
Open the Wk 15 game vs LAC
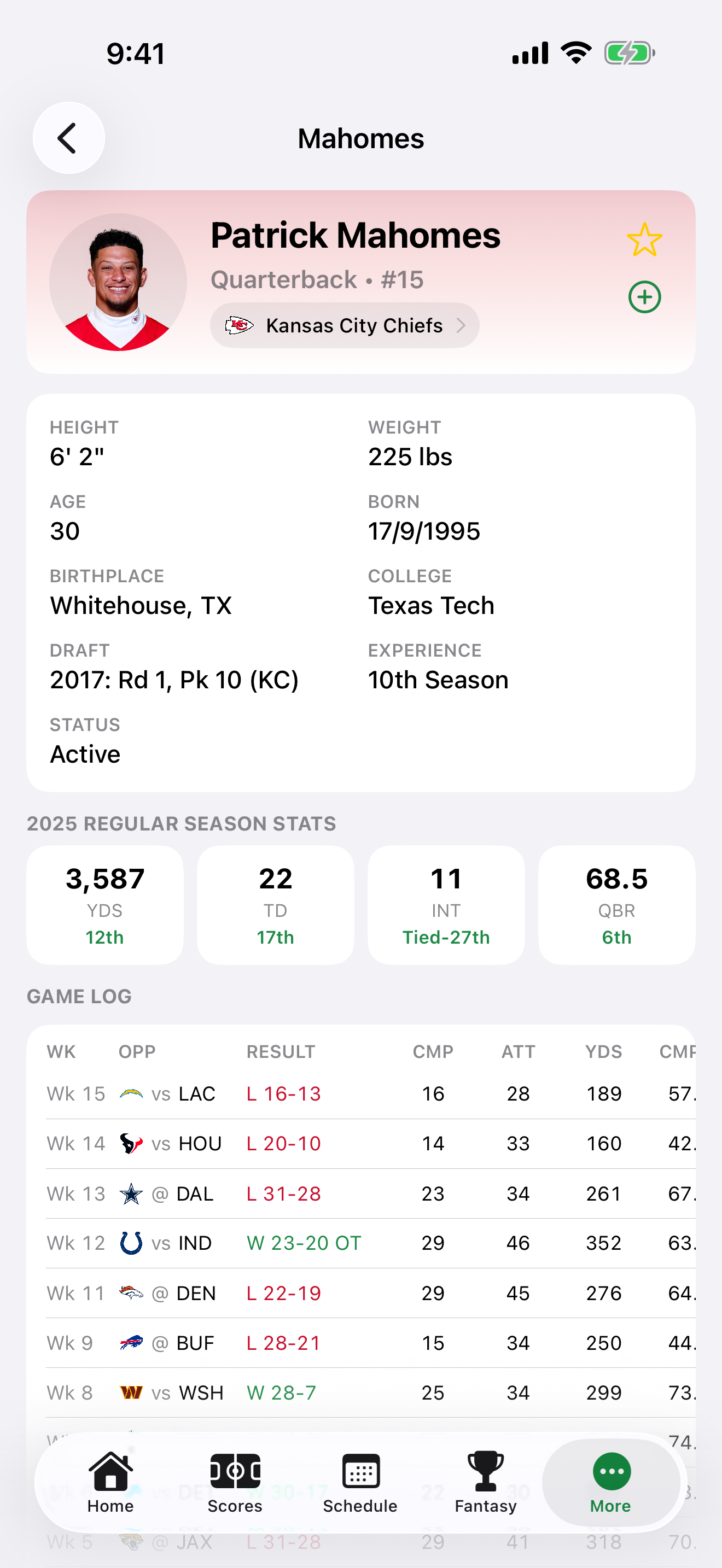(371, 1094)
